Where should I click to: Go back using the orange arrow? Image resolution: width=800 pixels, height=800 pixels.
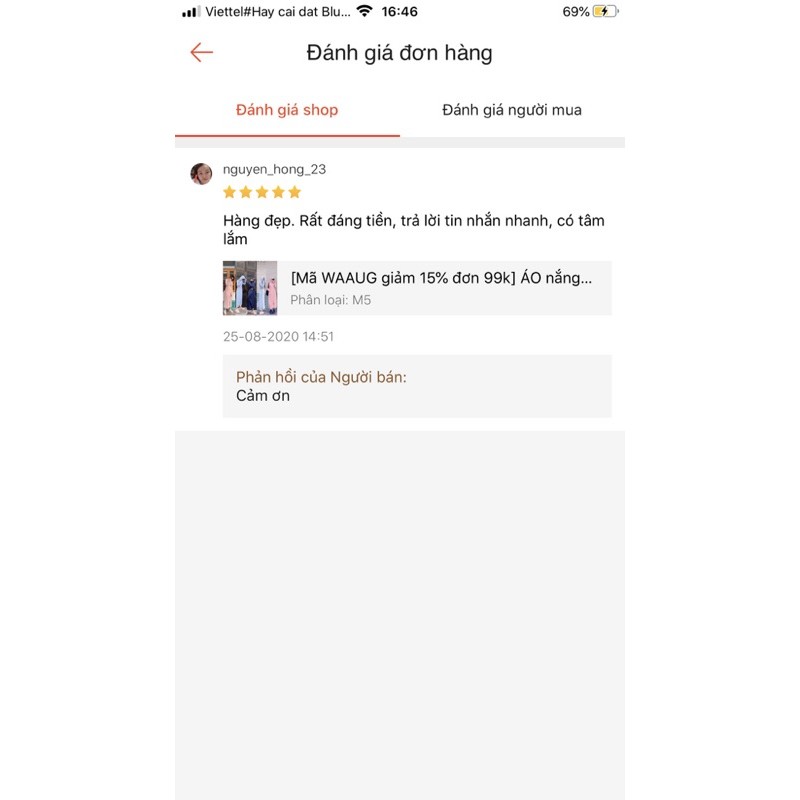(x=202, y=53)
